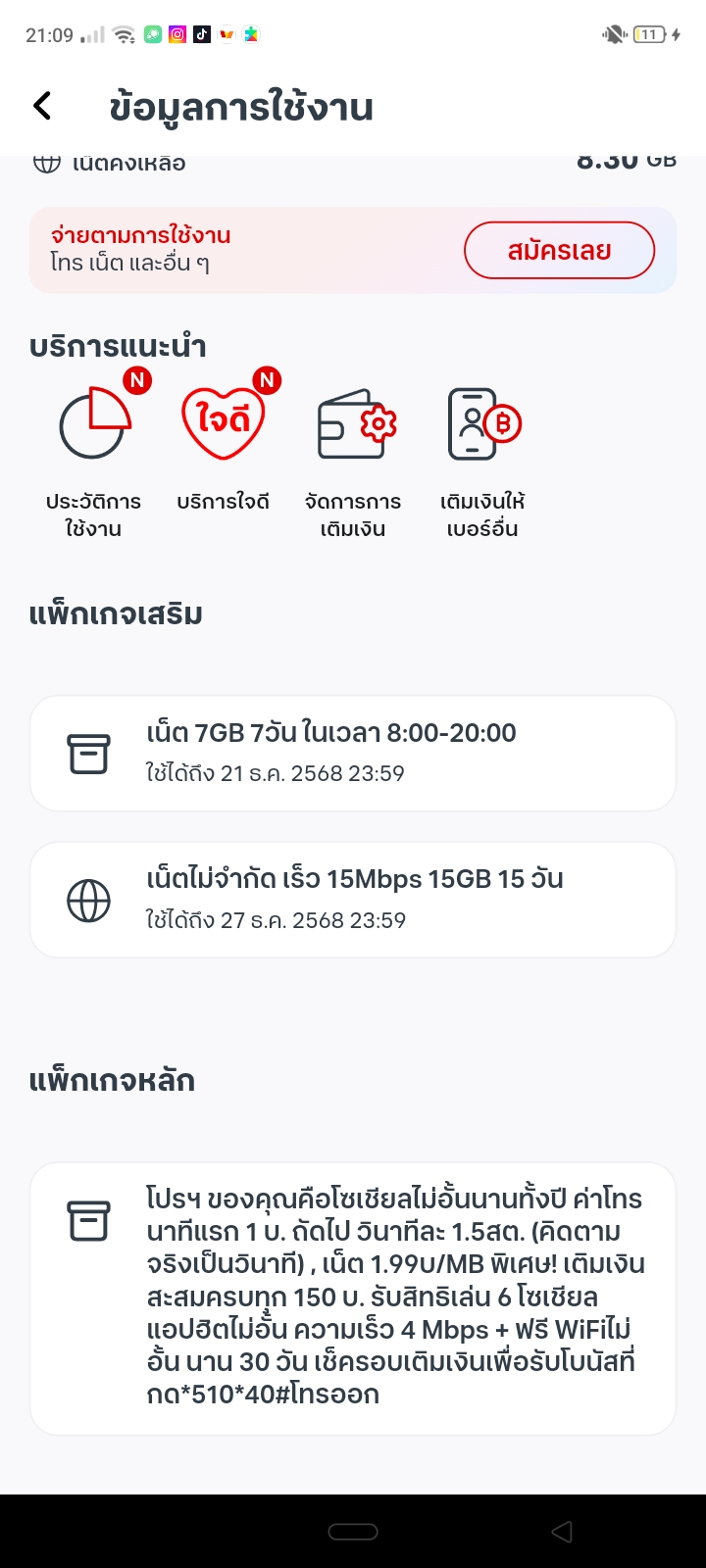Open the เน็ต 7GB 7วัน package card
This screenshot has width=706, height=1568.
[353, 753]
